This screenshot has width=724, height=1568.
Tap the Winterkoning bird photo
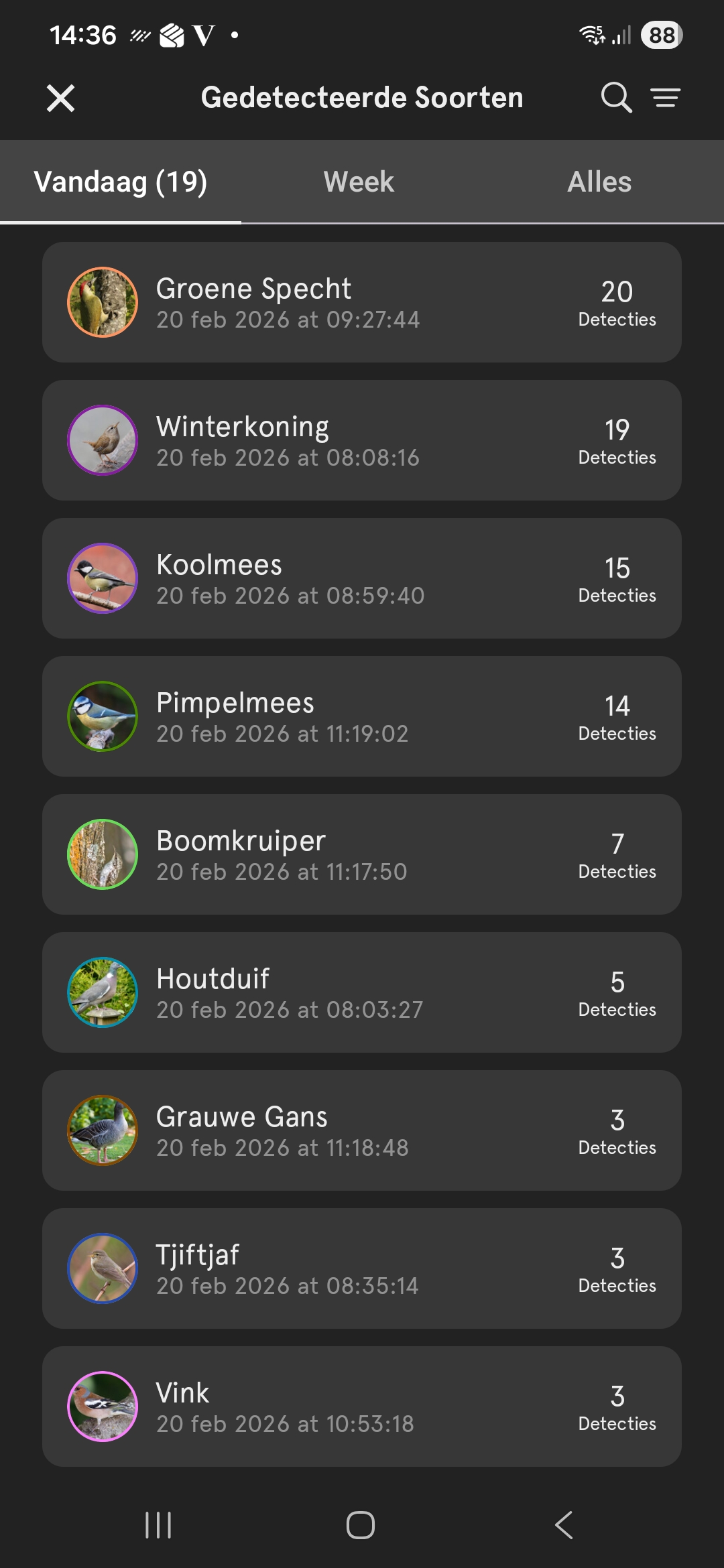point(103,440)
